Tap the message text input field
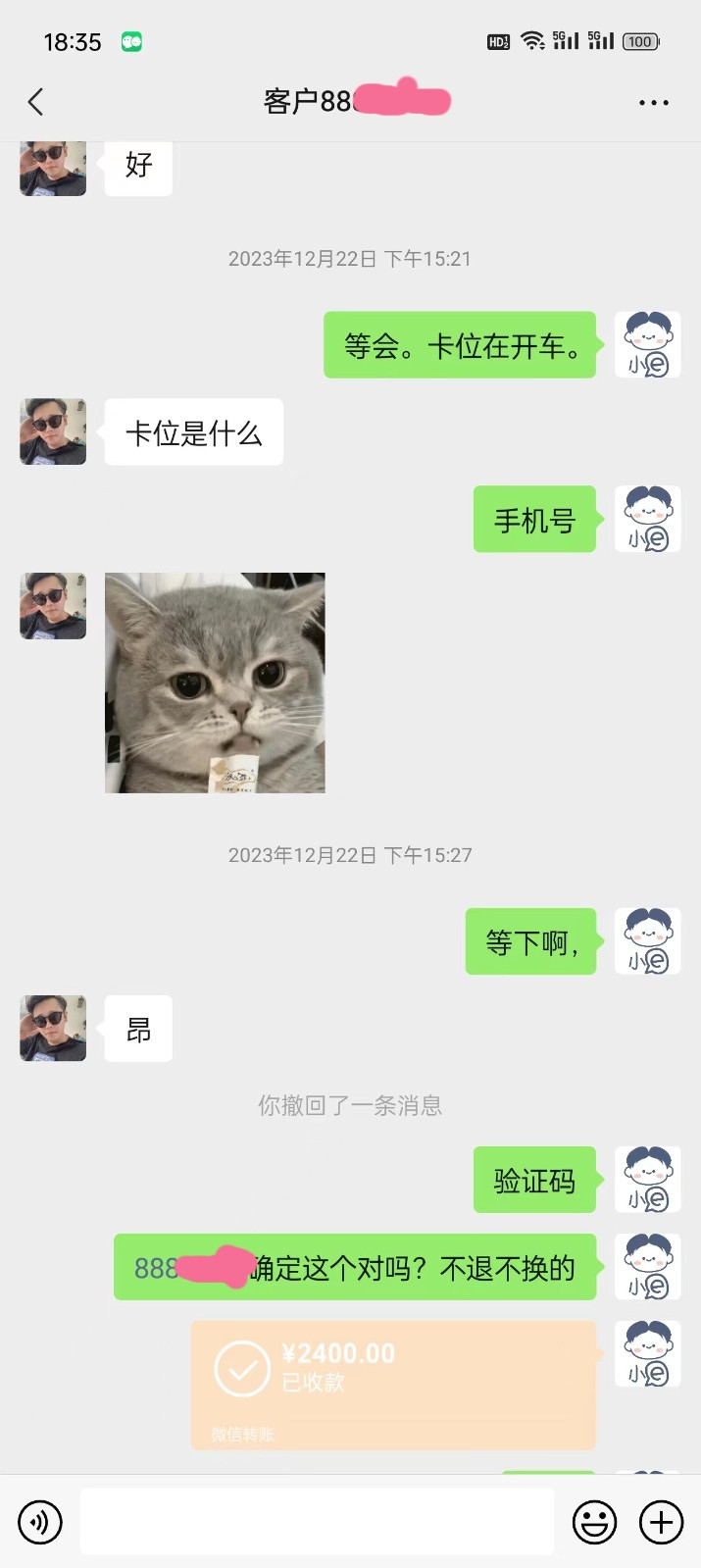Screen dimensions: 701x1568 point(317,1522)
